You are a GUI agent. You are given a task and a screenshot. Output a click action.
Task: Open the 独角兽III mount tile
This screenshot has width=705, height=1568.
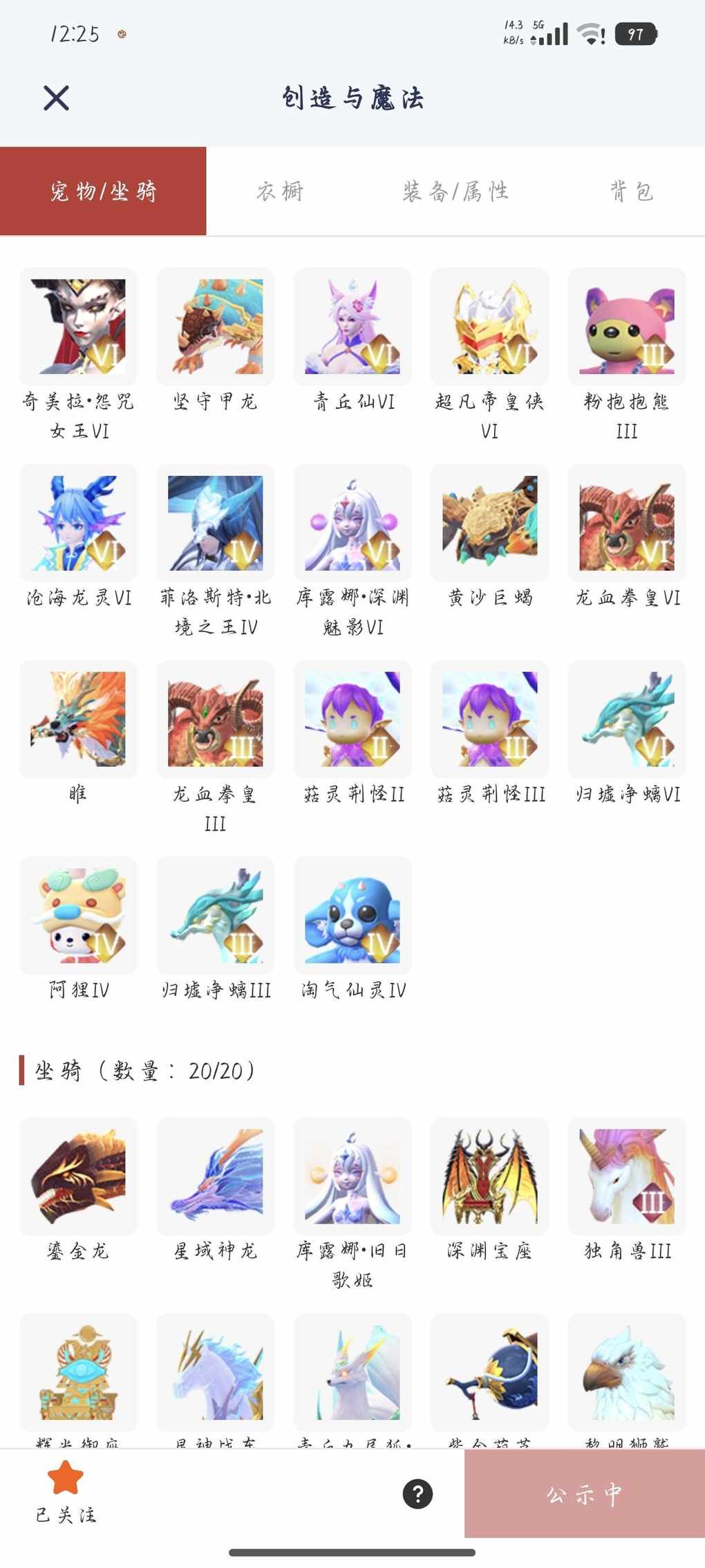coord(626,1176)
